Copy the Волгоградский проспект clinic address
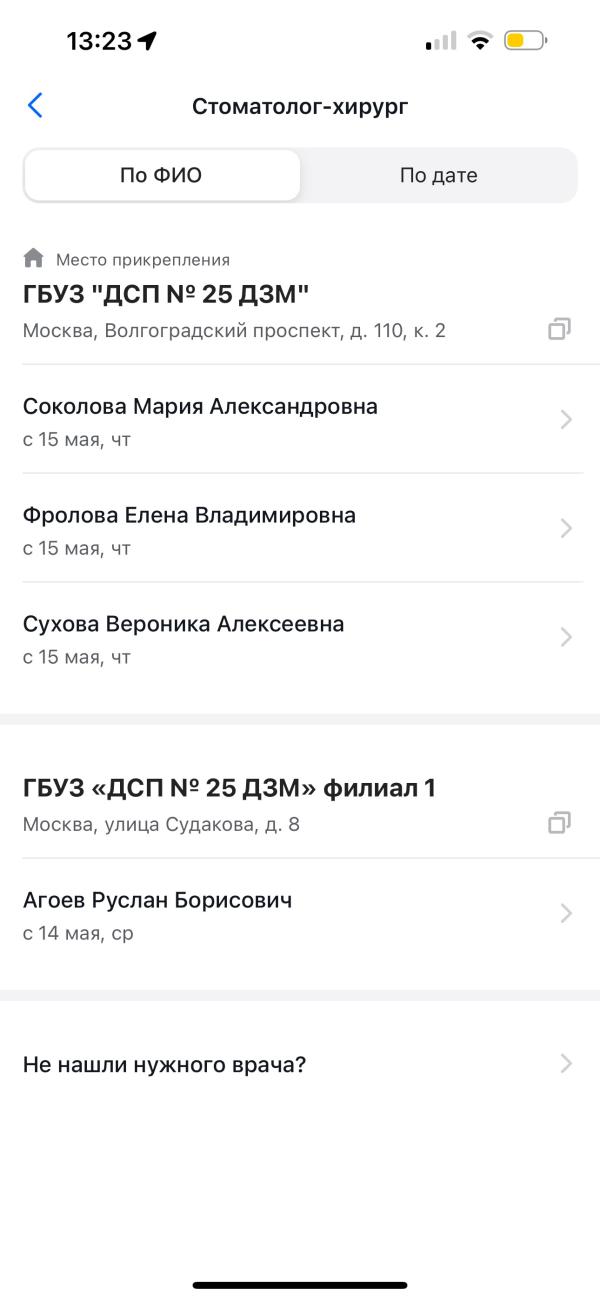This screenshot has width=600, height=1300. coord(560,329)
